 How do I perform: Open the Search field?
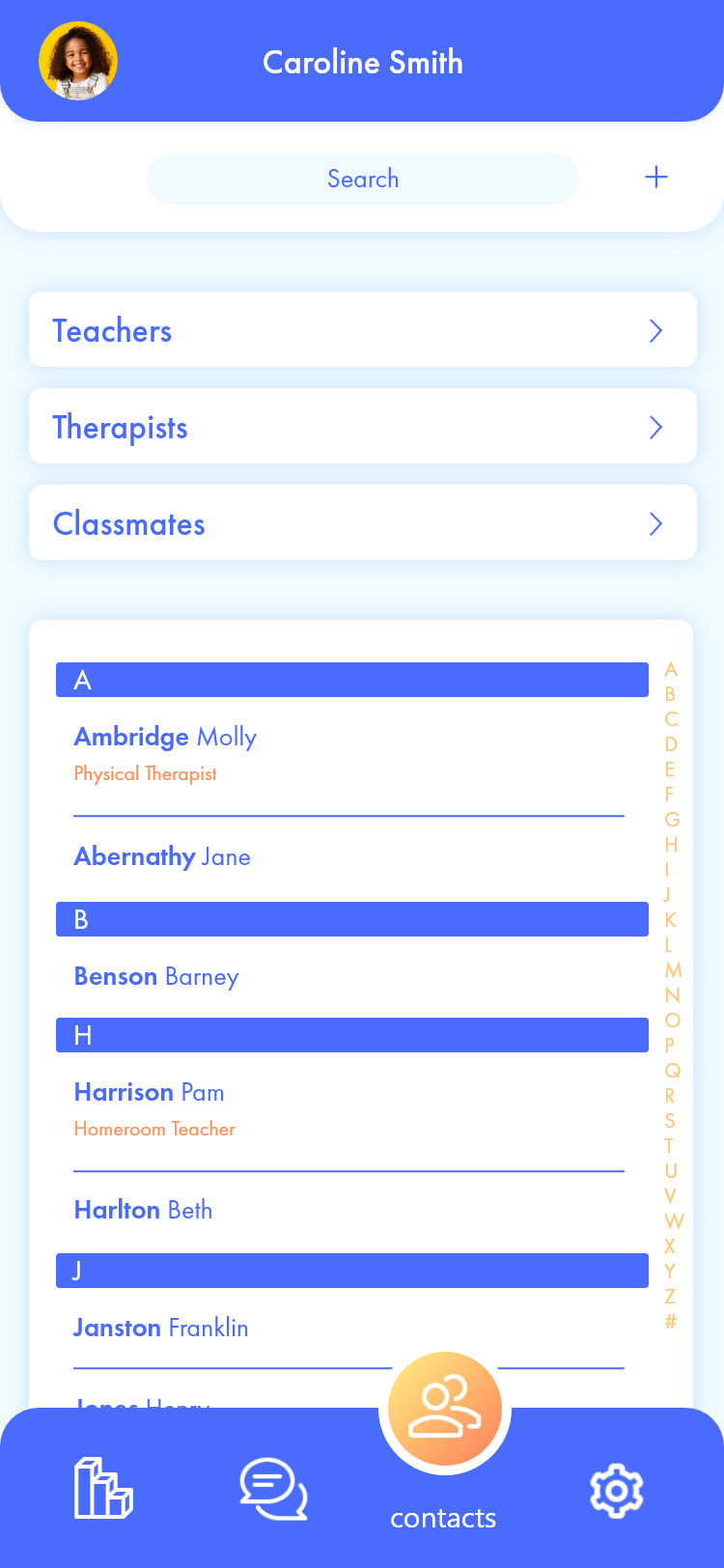point(363,179)
